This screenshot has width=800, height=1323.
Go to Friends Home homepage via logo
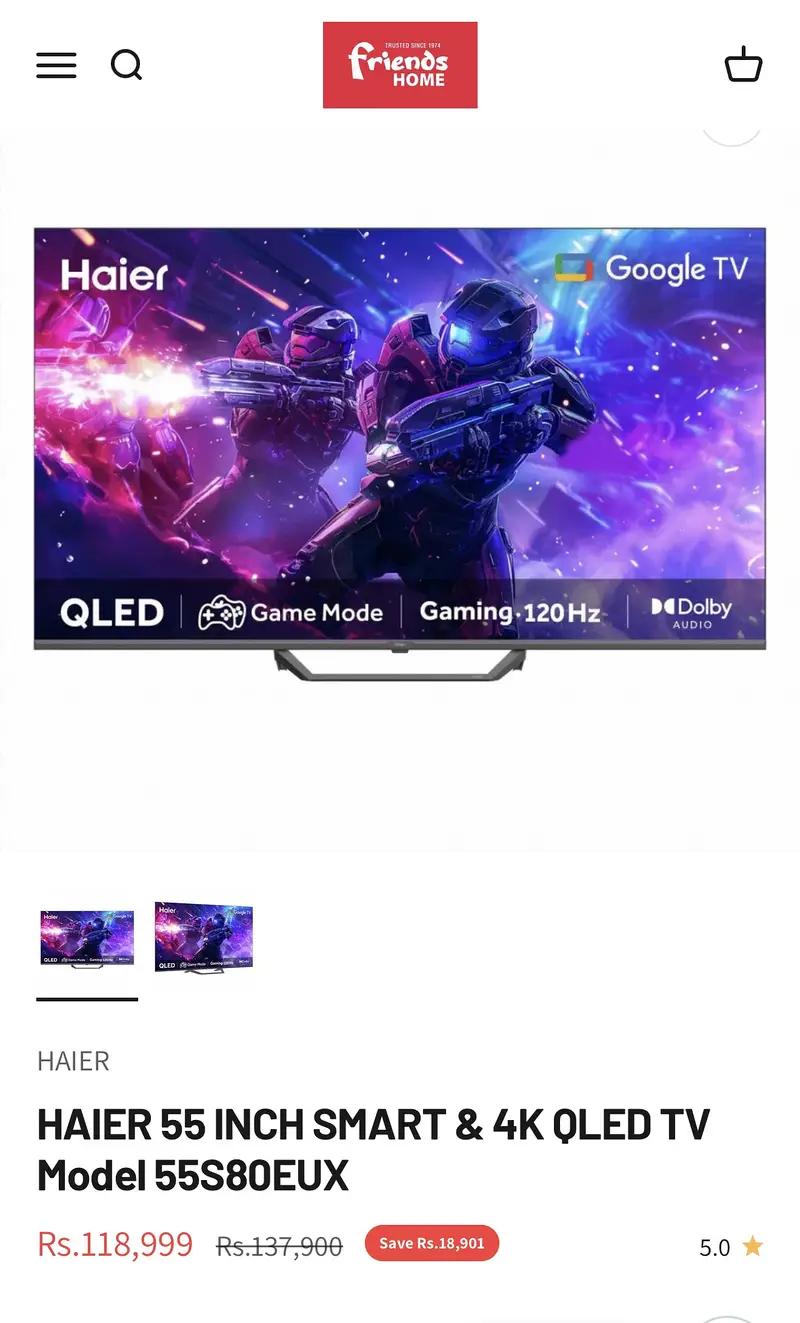click(400, 65)
